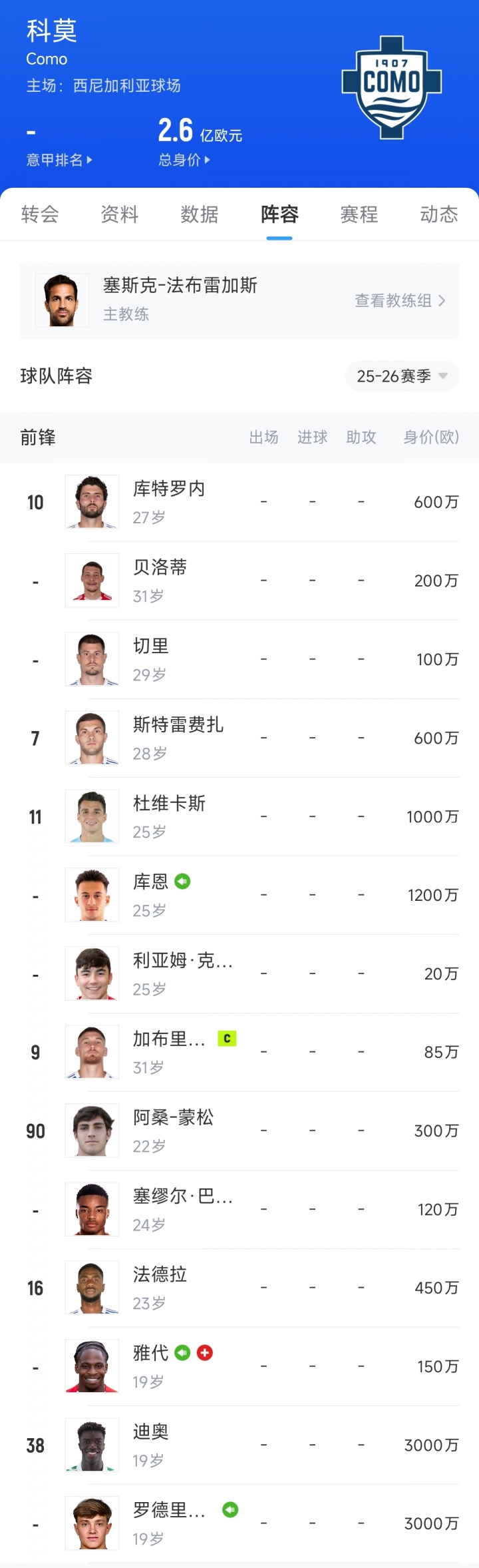Switch to the 转会 tab

pyautogui.click(x=40, y=214)
